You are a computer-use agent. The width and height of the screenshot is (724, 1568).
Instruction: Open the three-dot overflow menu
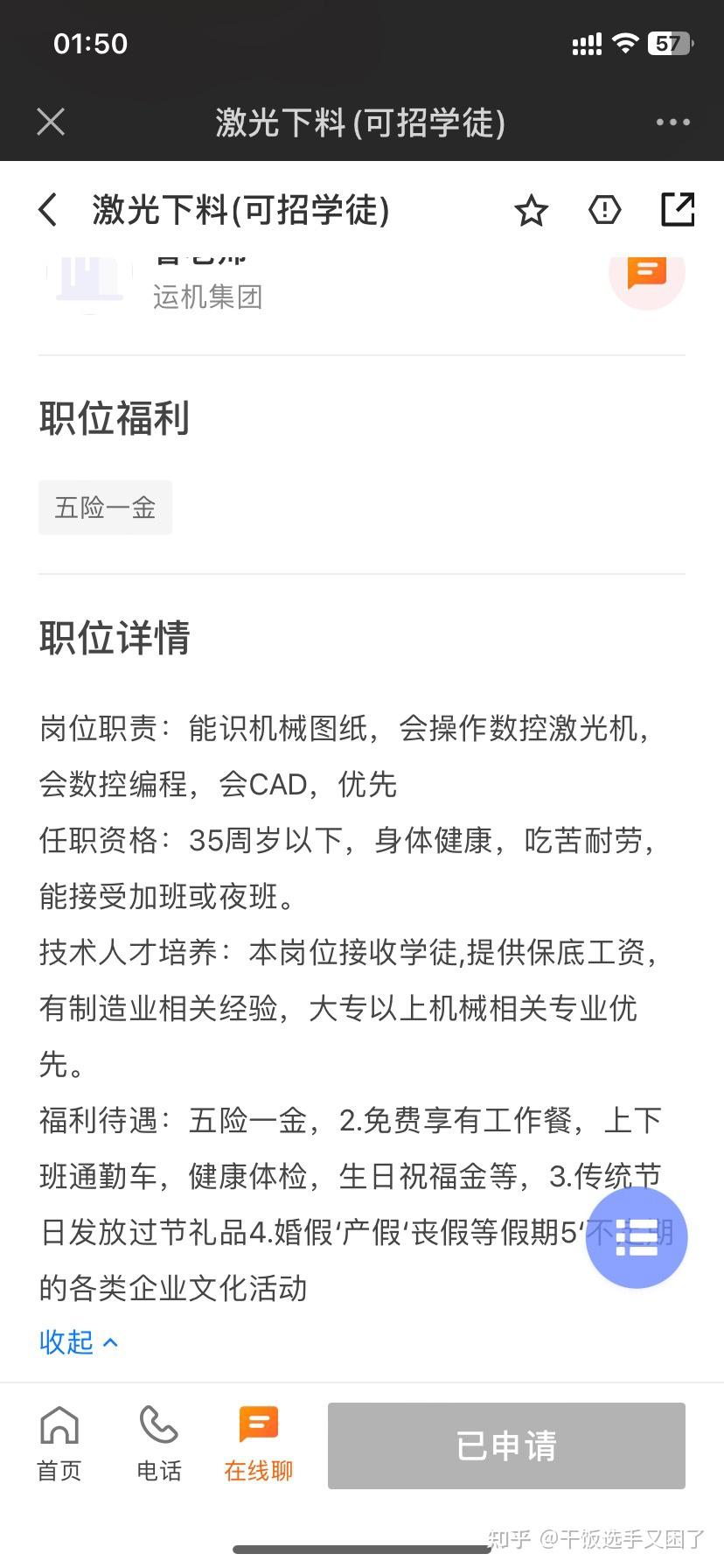672,122
